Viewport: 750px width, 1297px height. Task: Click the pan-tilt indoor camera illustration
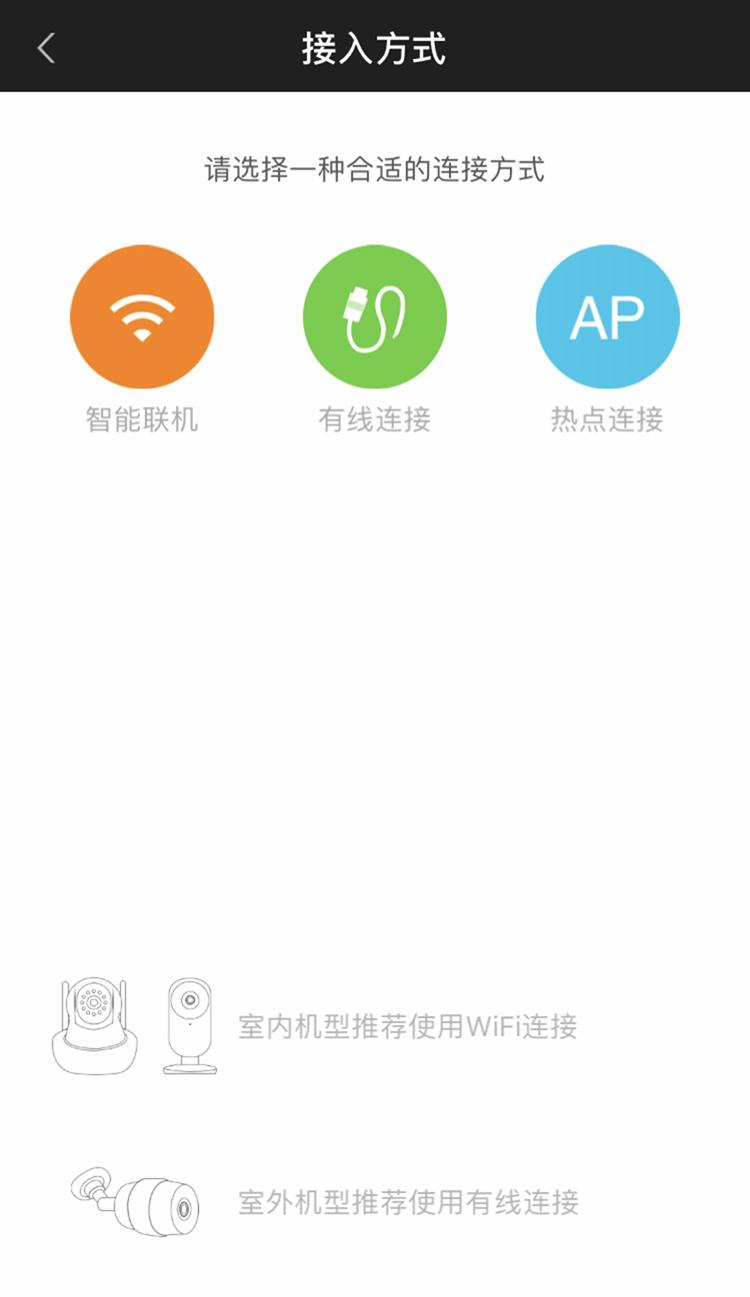pos(95,1020)
